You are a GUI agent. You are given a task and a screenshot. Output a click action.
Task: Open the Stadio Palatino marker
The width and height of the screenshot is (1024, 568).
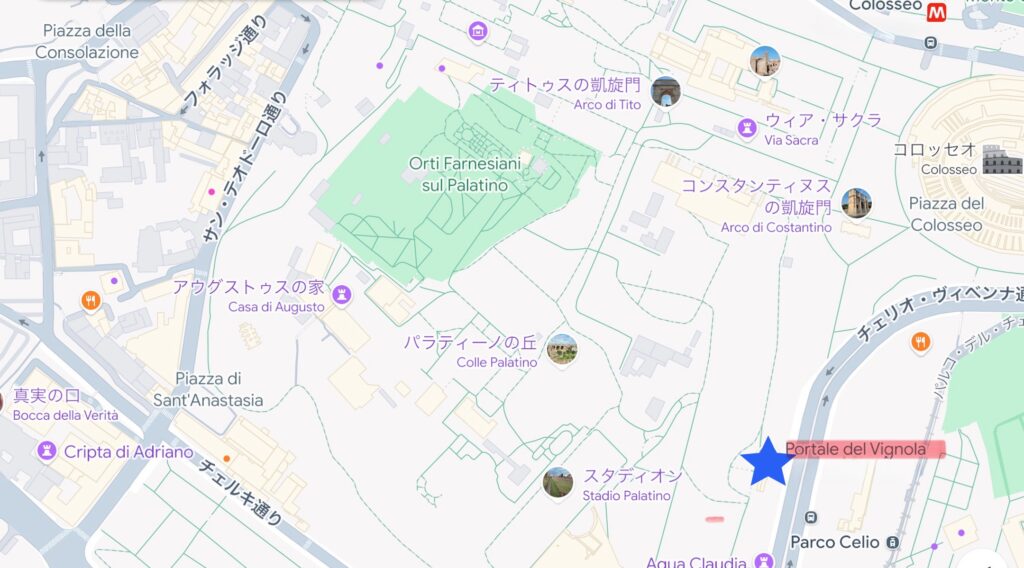558,482
